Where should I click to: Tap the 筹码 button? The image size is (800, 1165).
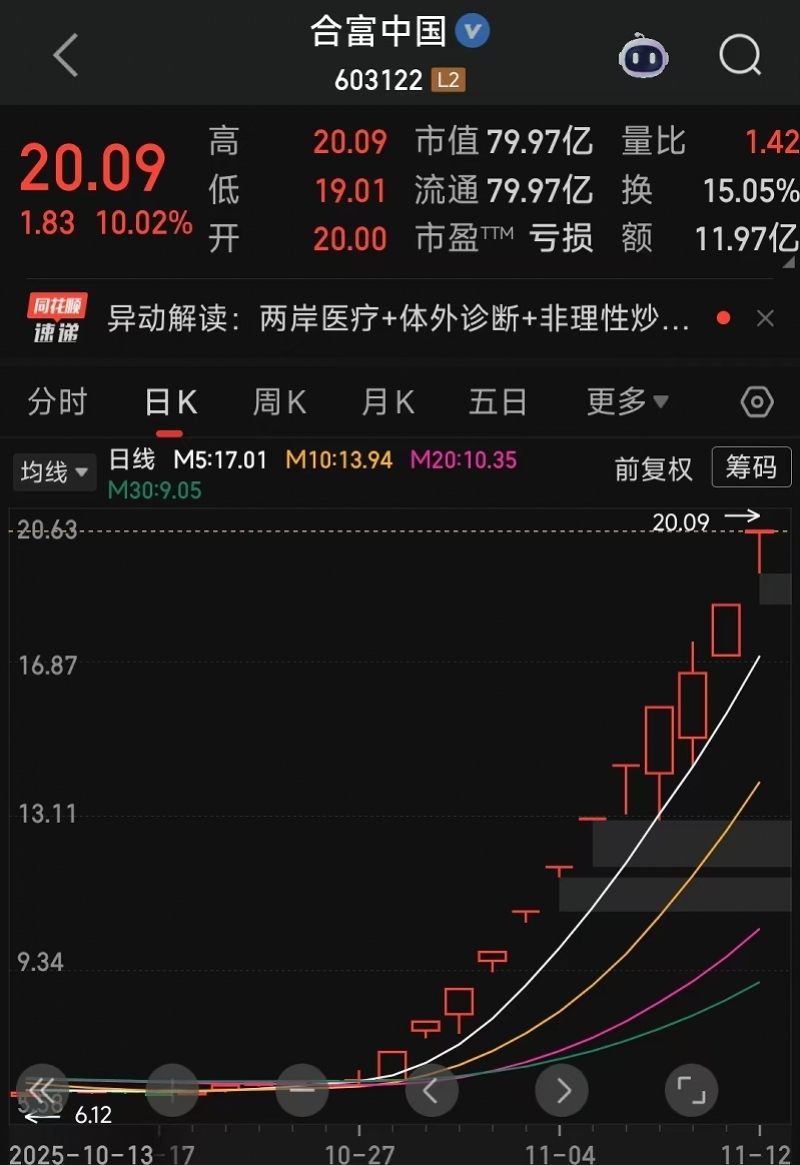[x=751, y=467]
